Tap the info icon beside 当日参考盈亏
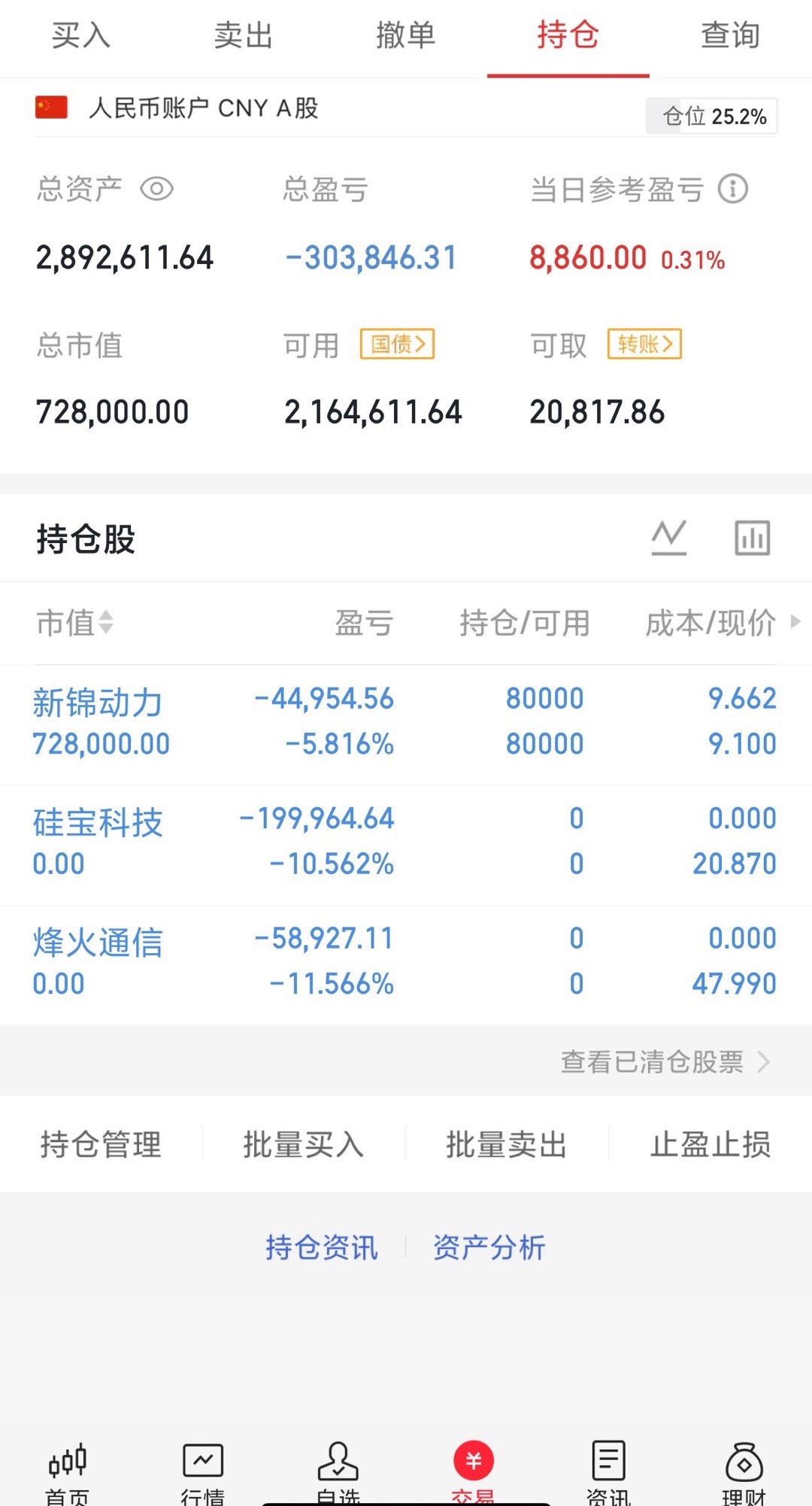 coord(733,190)
